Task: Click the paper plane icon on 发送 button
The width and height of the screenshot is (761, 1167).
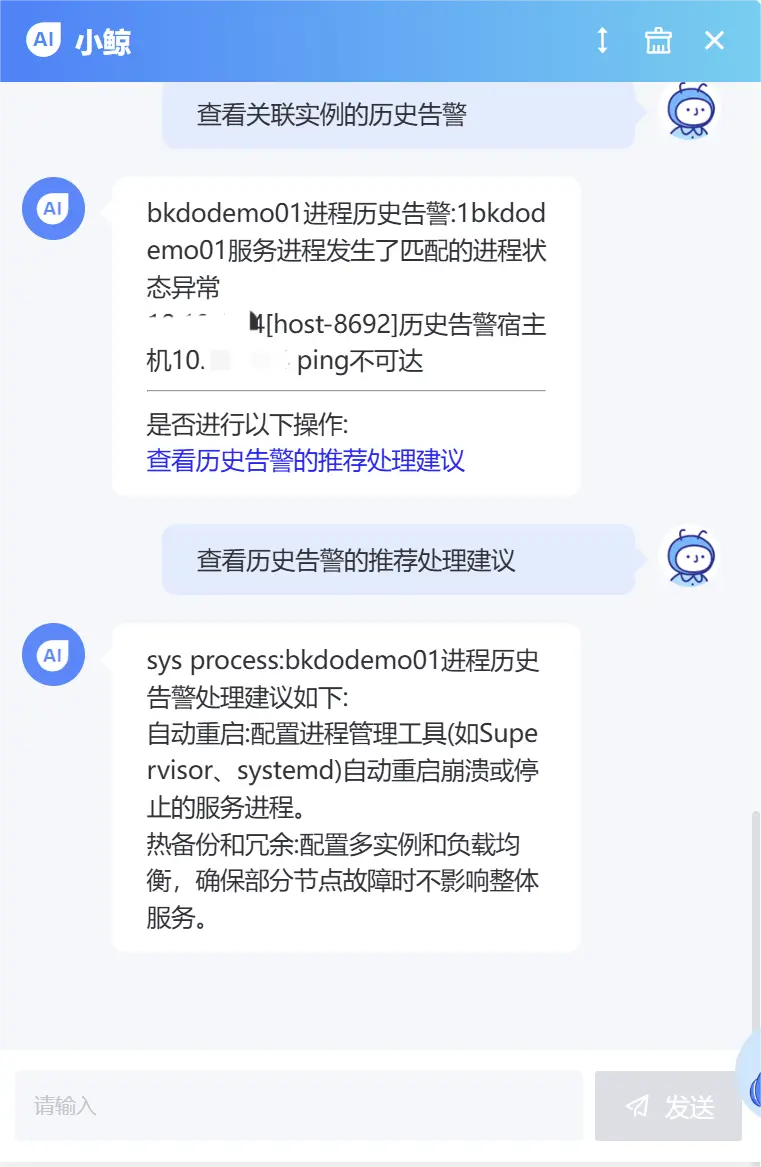Action: (637, 1105)
